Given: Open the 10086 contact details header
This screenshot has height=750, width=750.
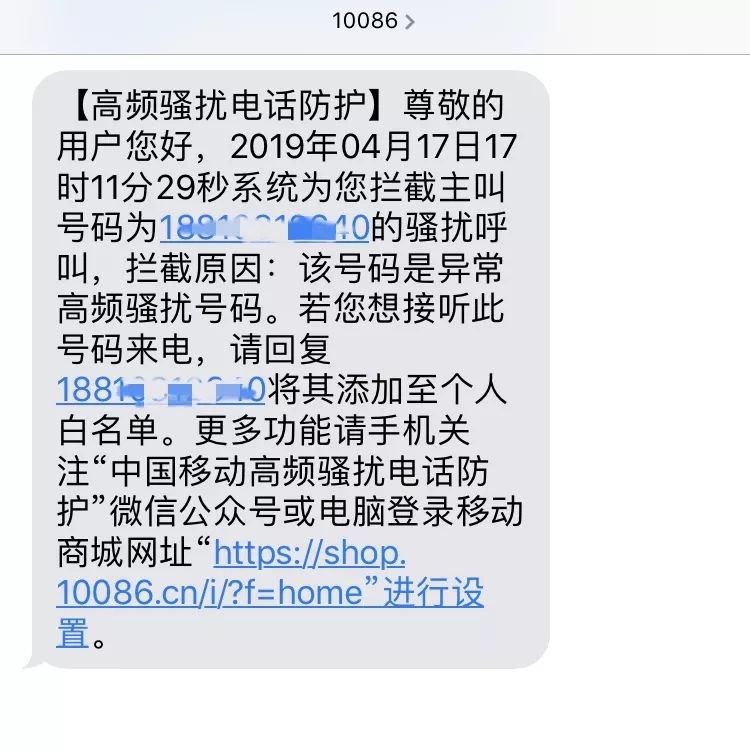Looking at the screenshot, I should 373,20.
